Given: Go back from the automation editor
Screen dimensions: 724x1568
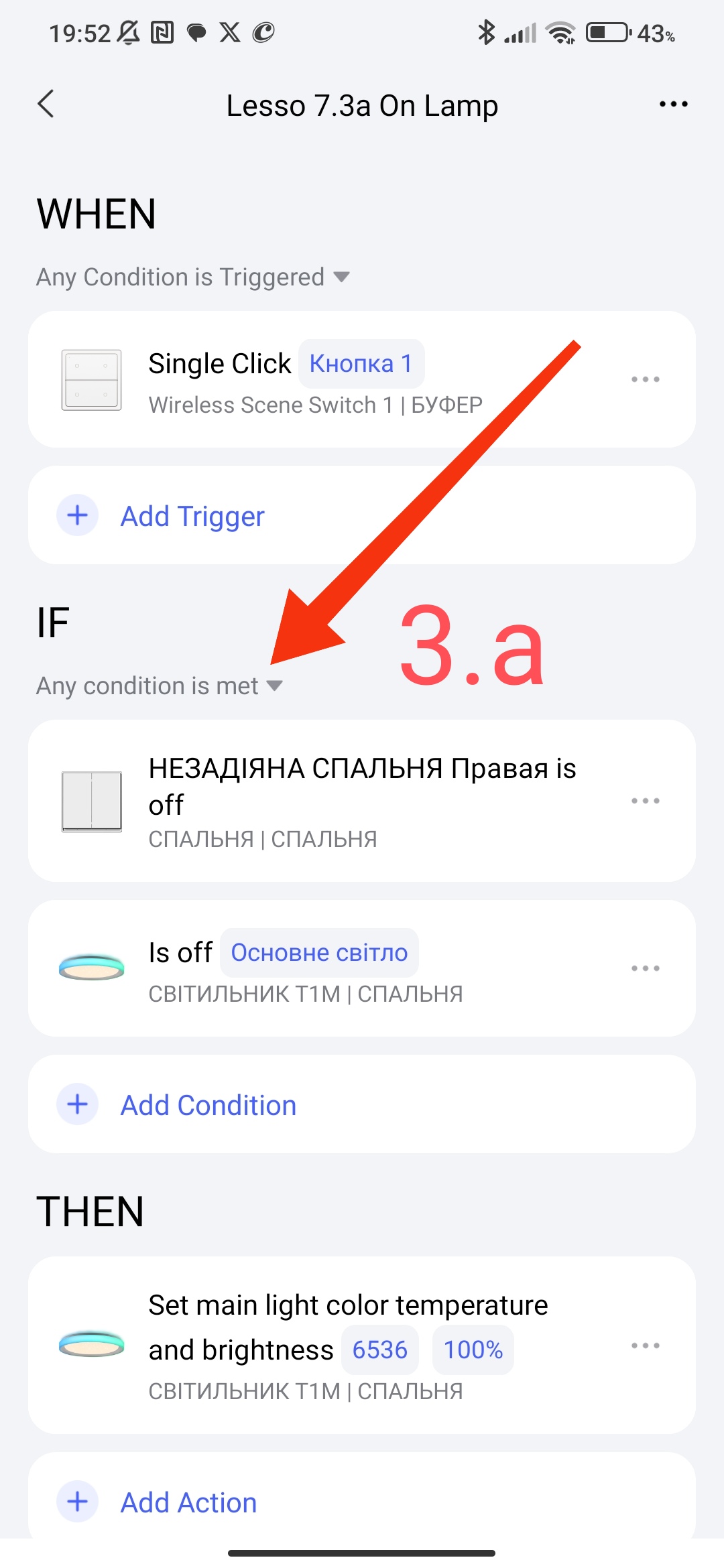Looking at the screenshot, I should (46, 105).
